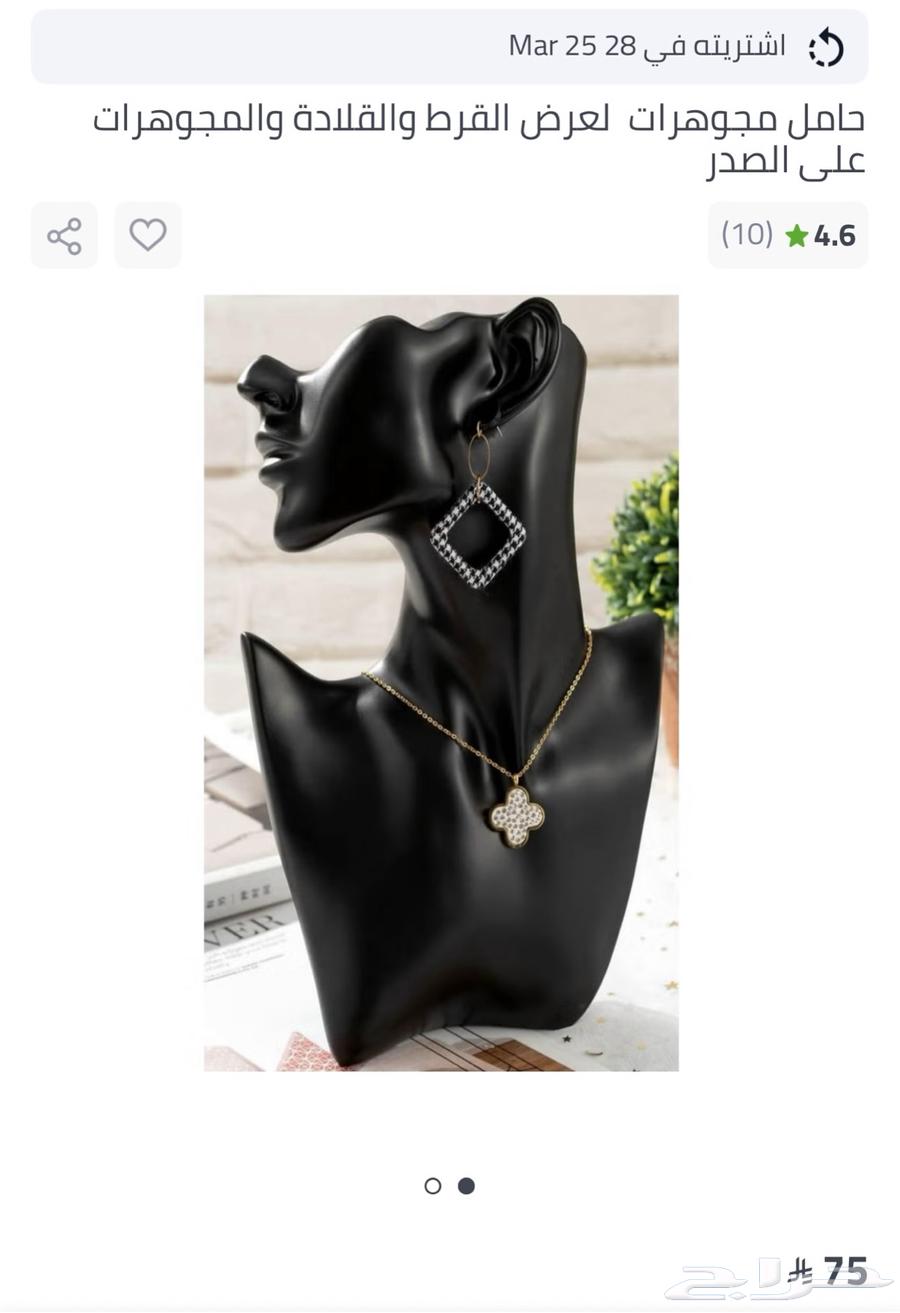Open the 4.6 star rating reviews
Screen dimensions: 900x1313
coord(788,236)
